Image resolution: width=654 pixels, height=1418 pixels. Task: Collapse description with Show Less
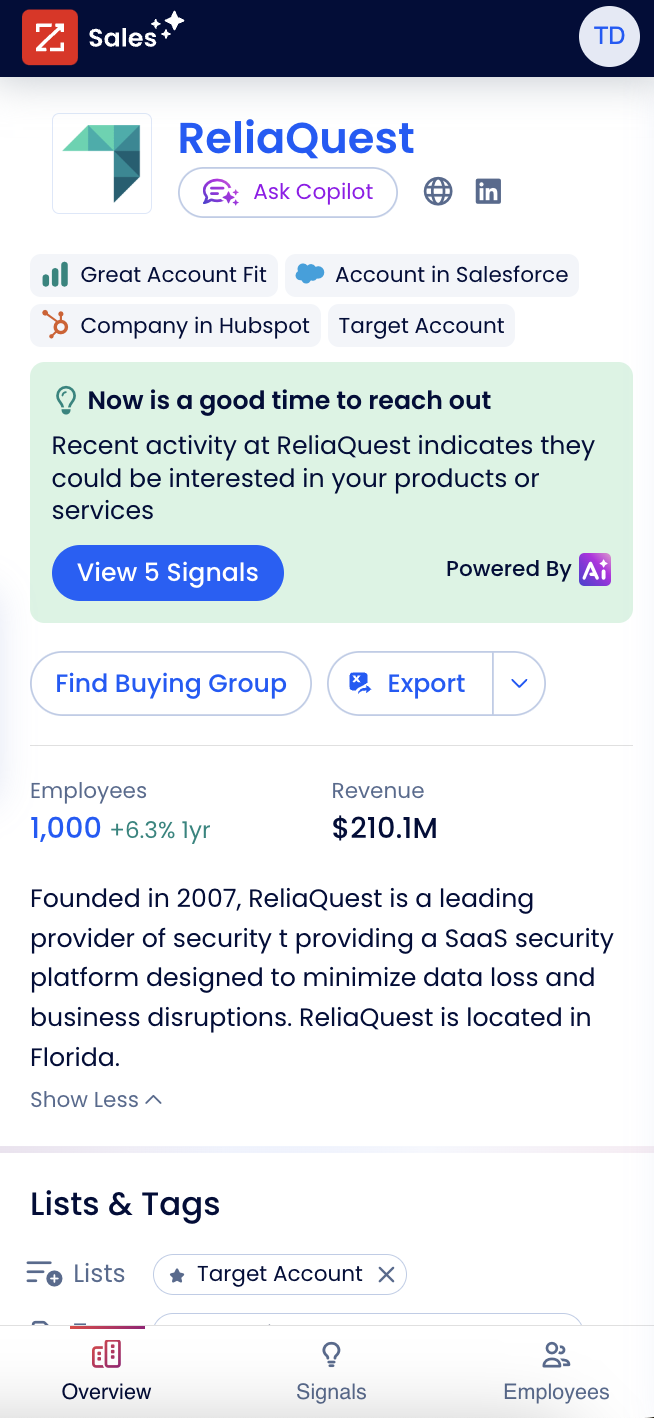96,1100
